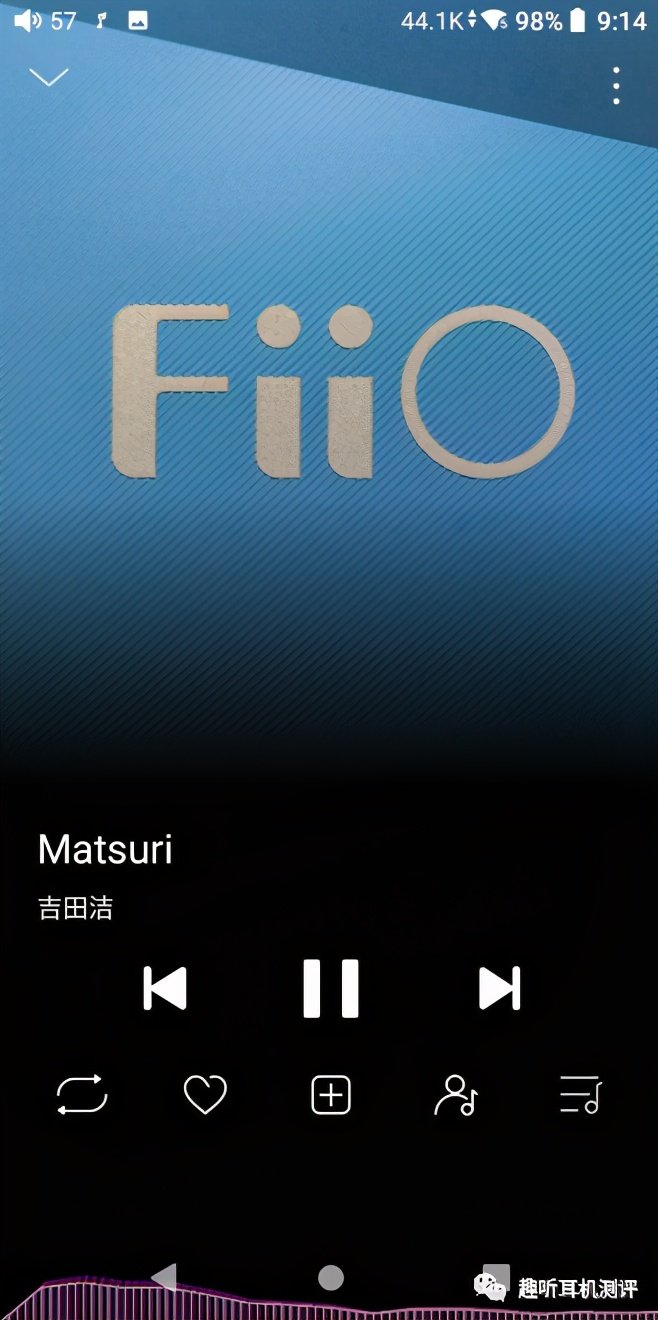
Task: Add Matsuri to favorites
Action: (x=205, y=1095)
